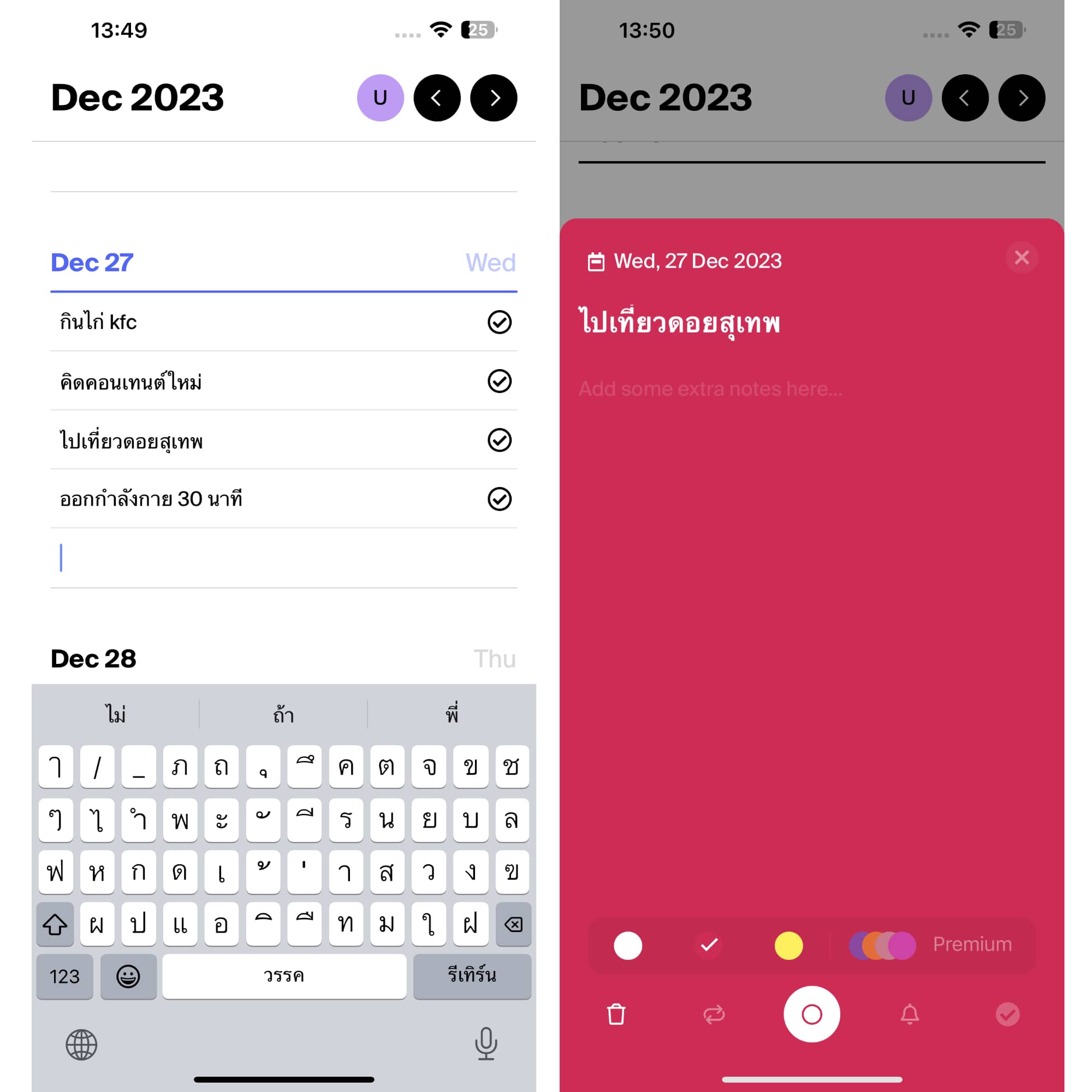Tap the รีเทิร์น return key
Viewport: 1092px width, 1092px height.
click(471, 976)
